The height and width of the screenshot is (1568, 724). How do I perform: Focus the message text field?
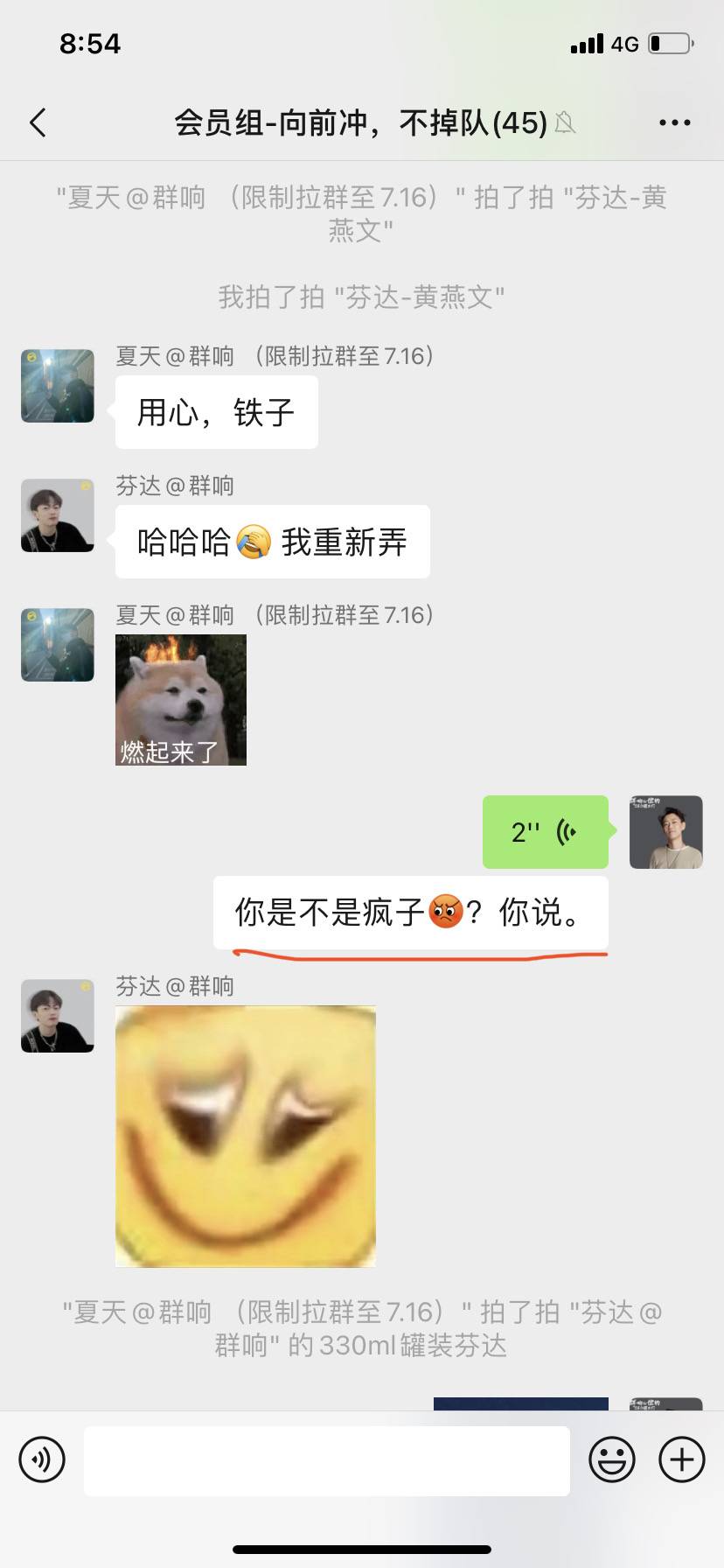pos(326,1460)
